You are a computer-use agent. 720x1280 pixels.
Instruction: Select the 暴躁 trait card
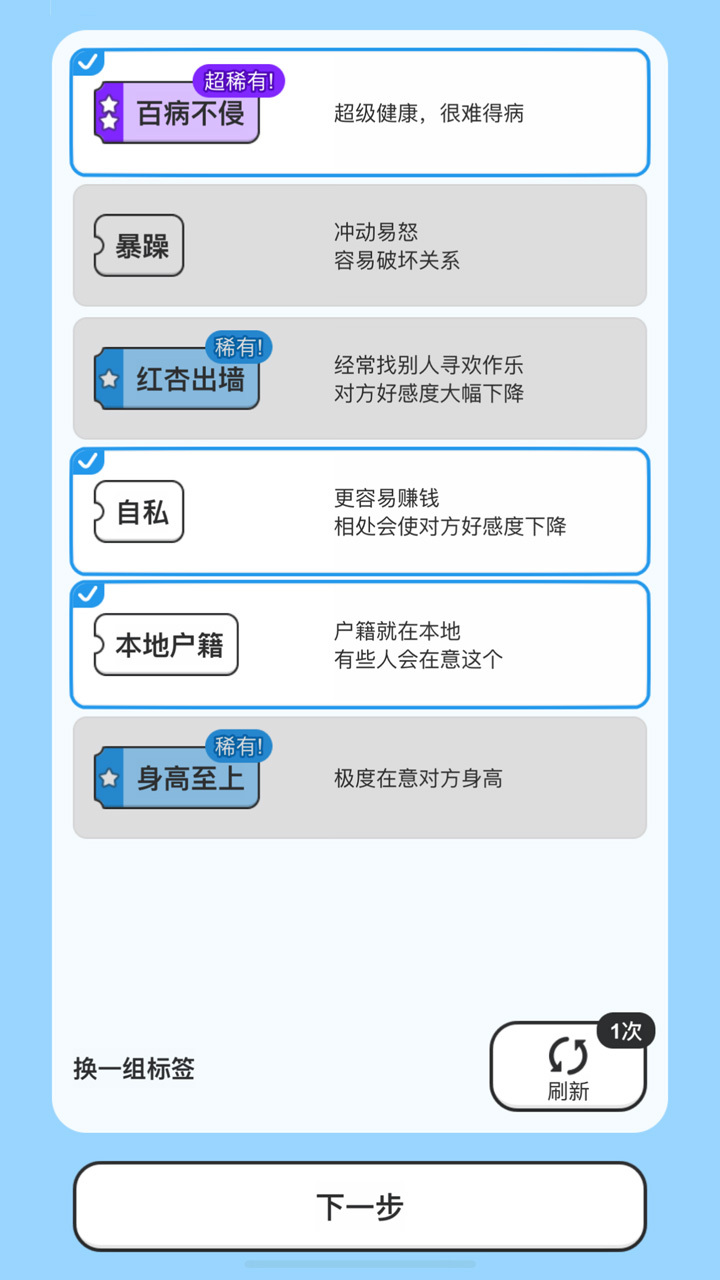360,245
